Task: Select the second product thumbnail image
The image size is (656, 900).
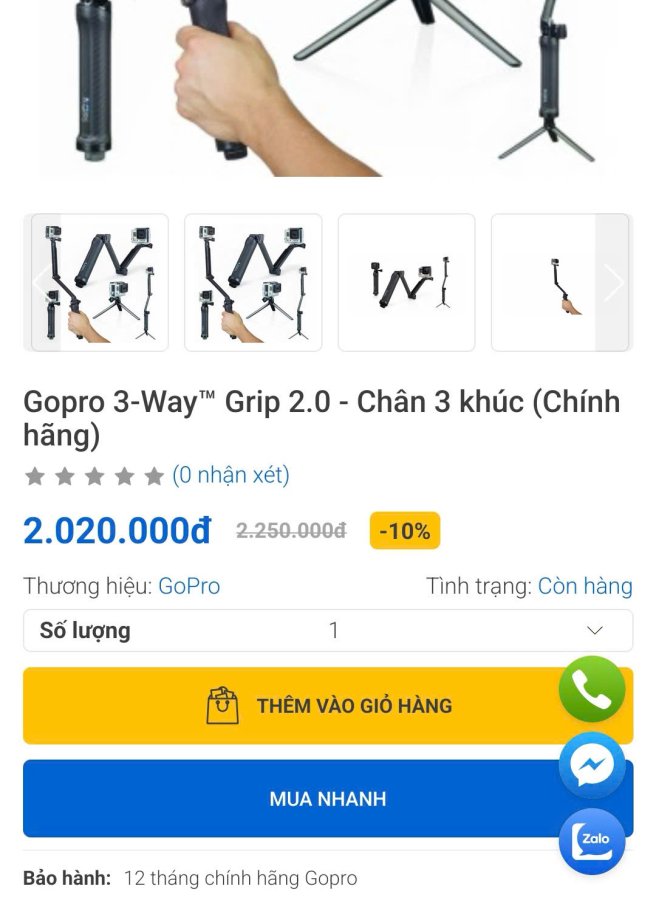Action: (253, 283)
